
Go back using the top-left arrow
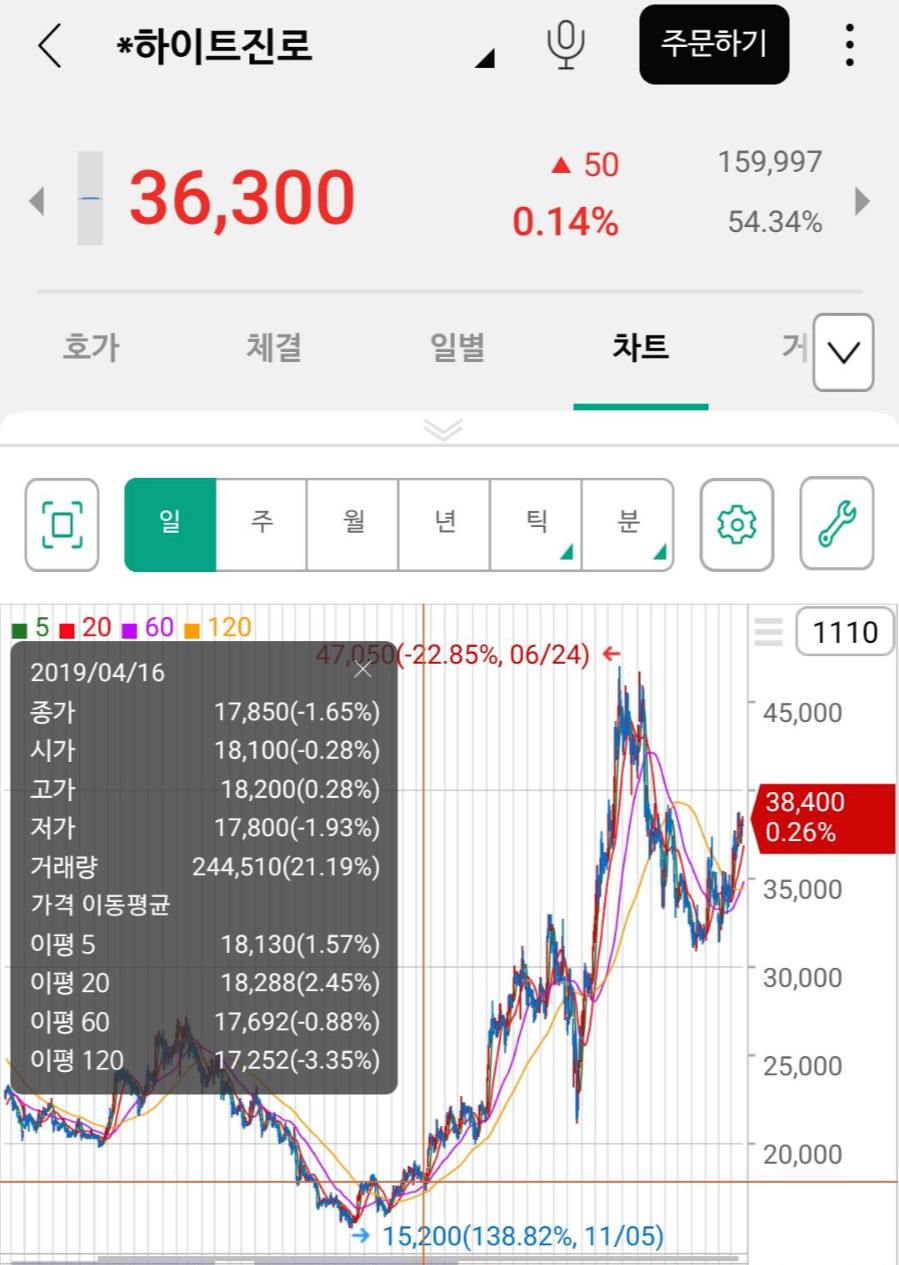[49, 46]
